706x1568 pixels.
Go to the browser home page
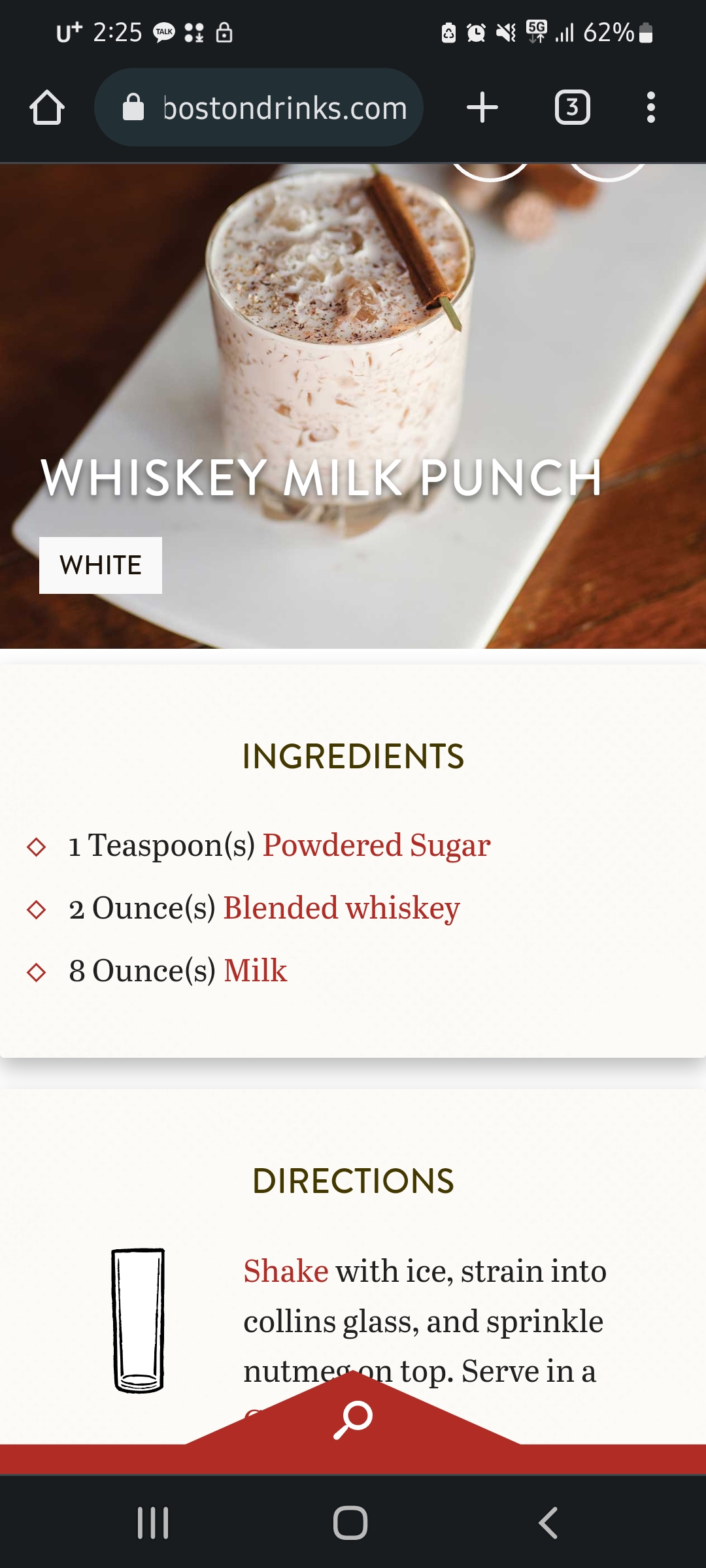[x=47, y=108]
